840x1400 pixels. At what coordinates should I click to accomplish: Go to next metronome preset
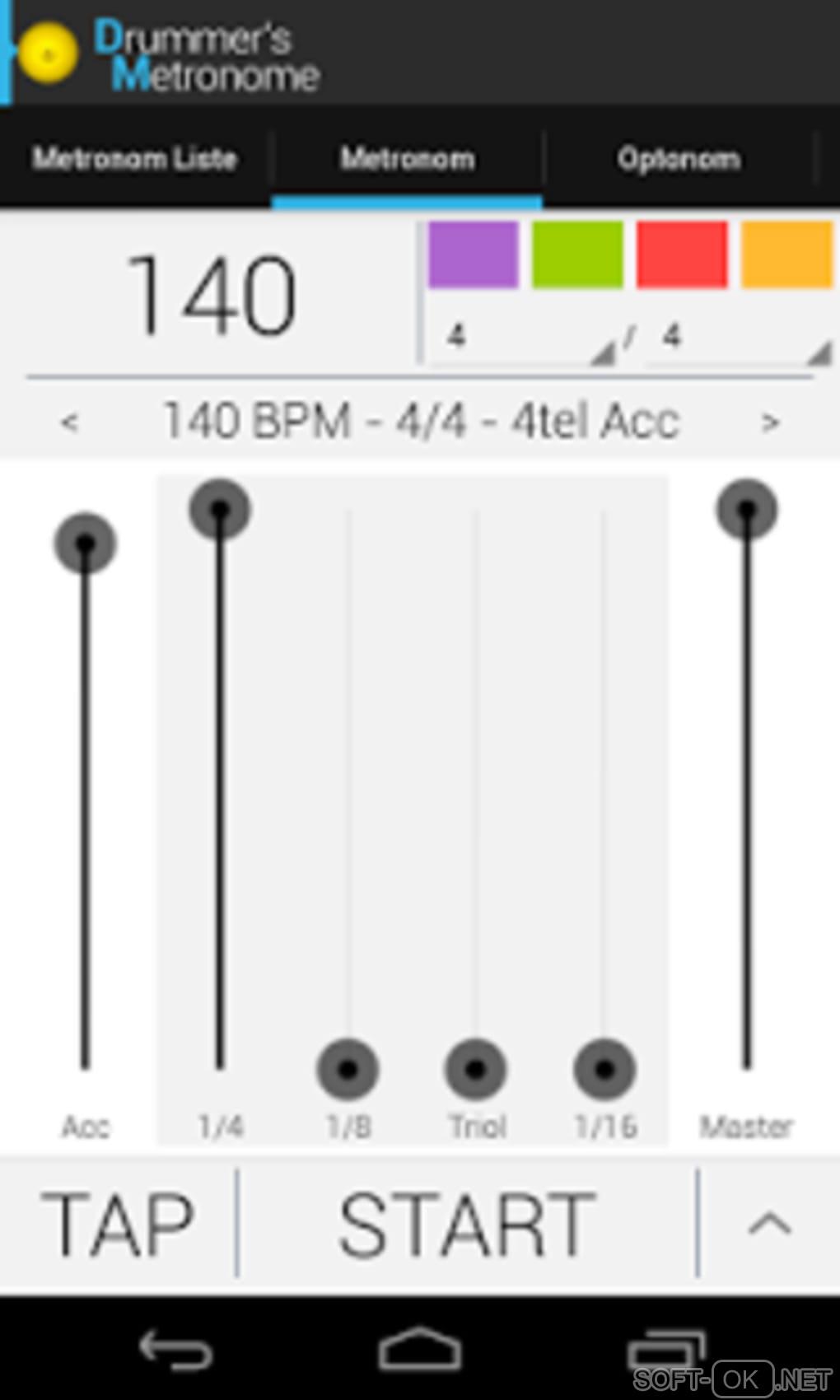pyautogui.click(x=769, y=422)
